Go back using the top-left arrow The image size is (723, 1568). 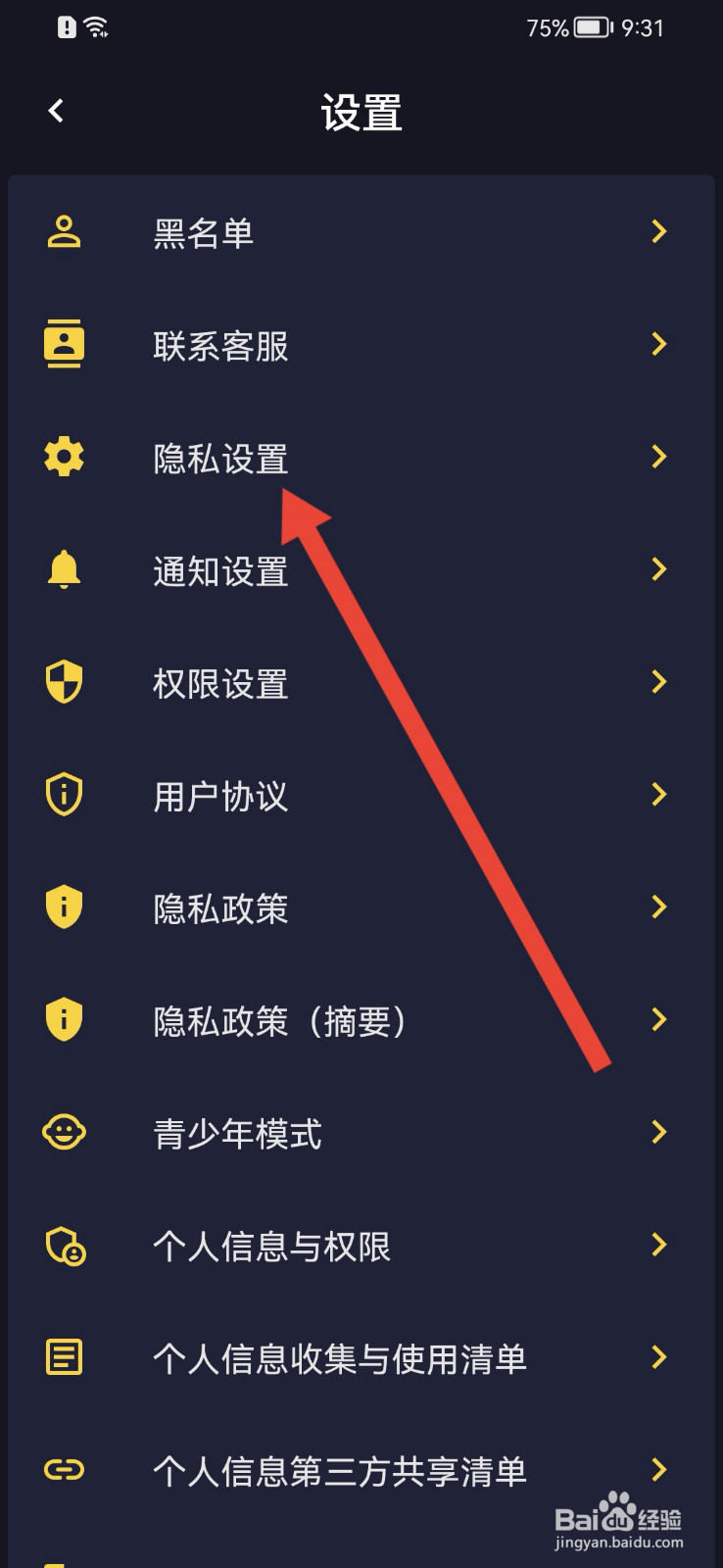click(56, 111)
